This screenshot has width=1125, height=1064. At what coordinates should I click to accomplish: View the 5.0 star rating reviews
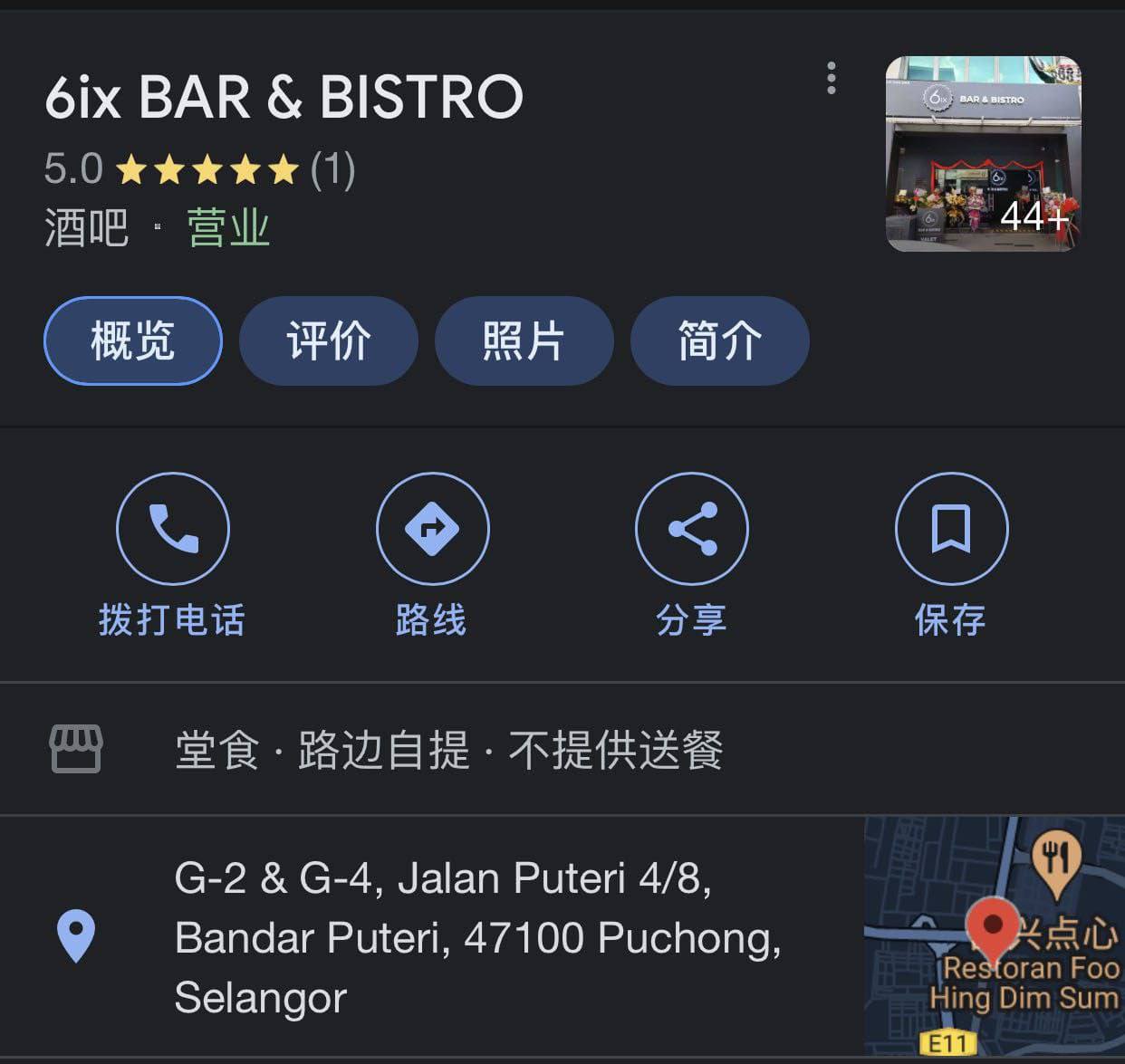(x=199, y=169)
